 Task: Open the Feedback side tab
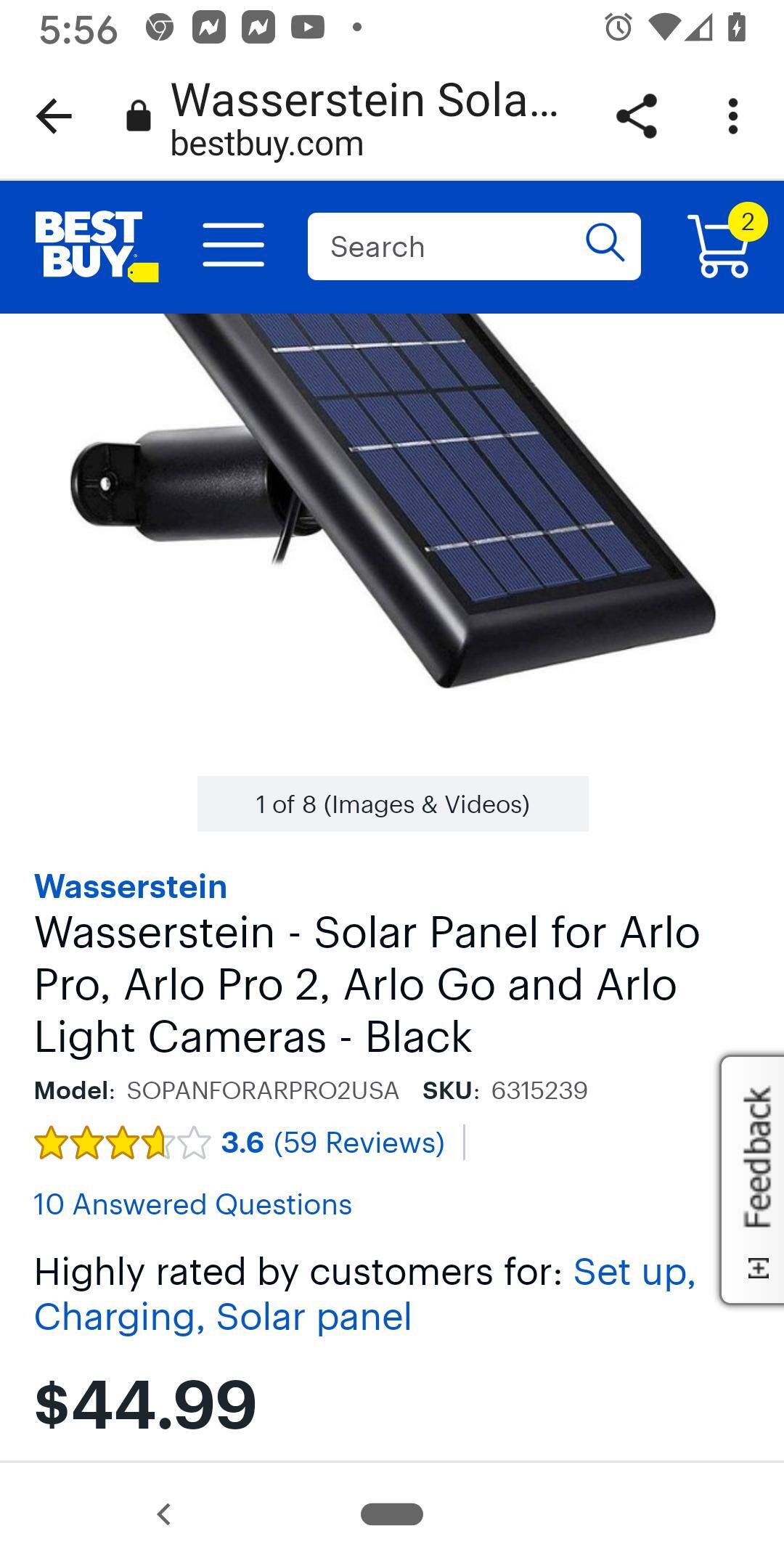click(x=755, y=1179)
